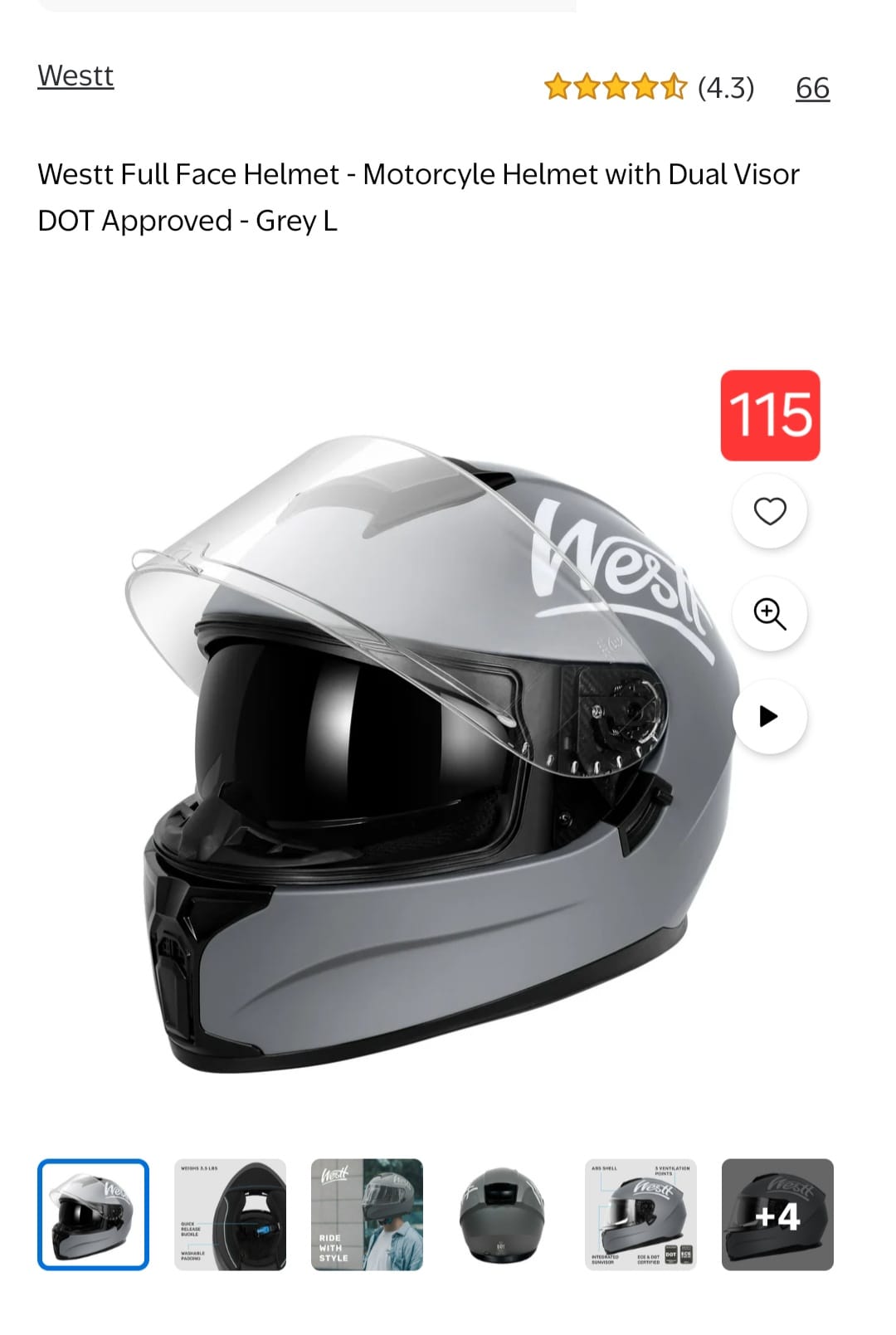Zoom into the product image
The height and width of the screenshot is (1335, 896).
click(769, 614)
